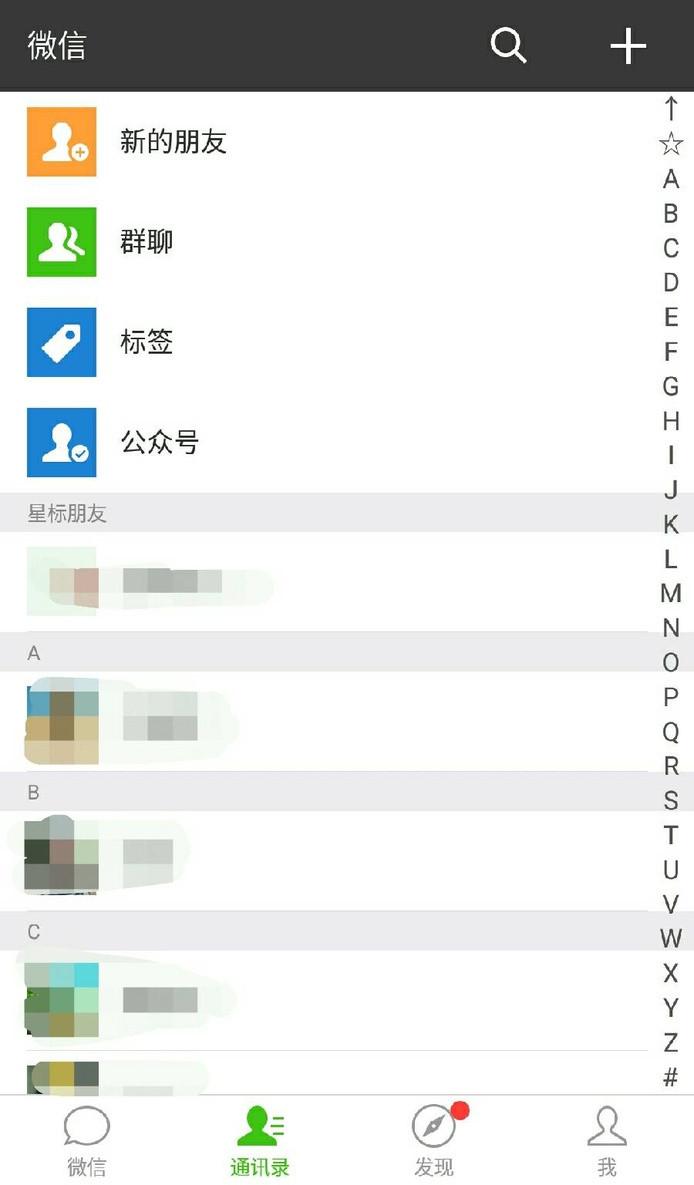Screen dimensions: 694x1185
Task: Open the contact under section B
Action: (x=324, y=861)
